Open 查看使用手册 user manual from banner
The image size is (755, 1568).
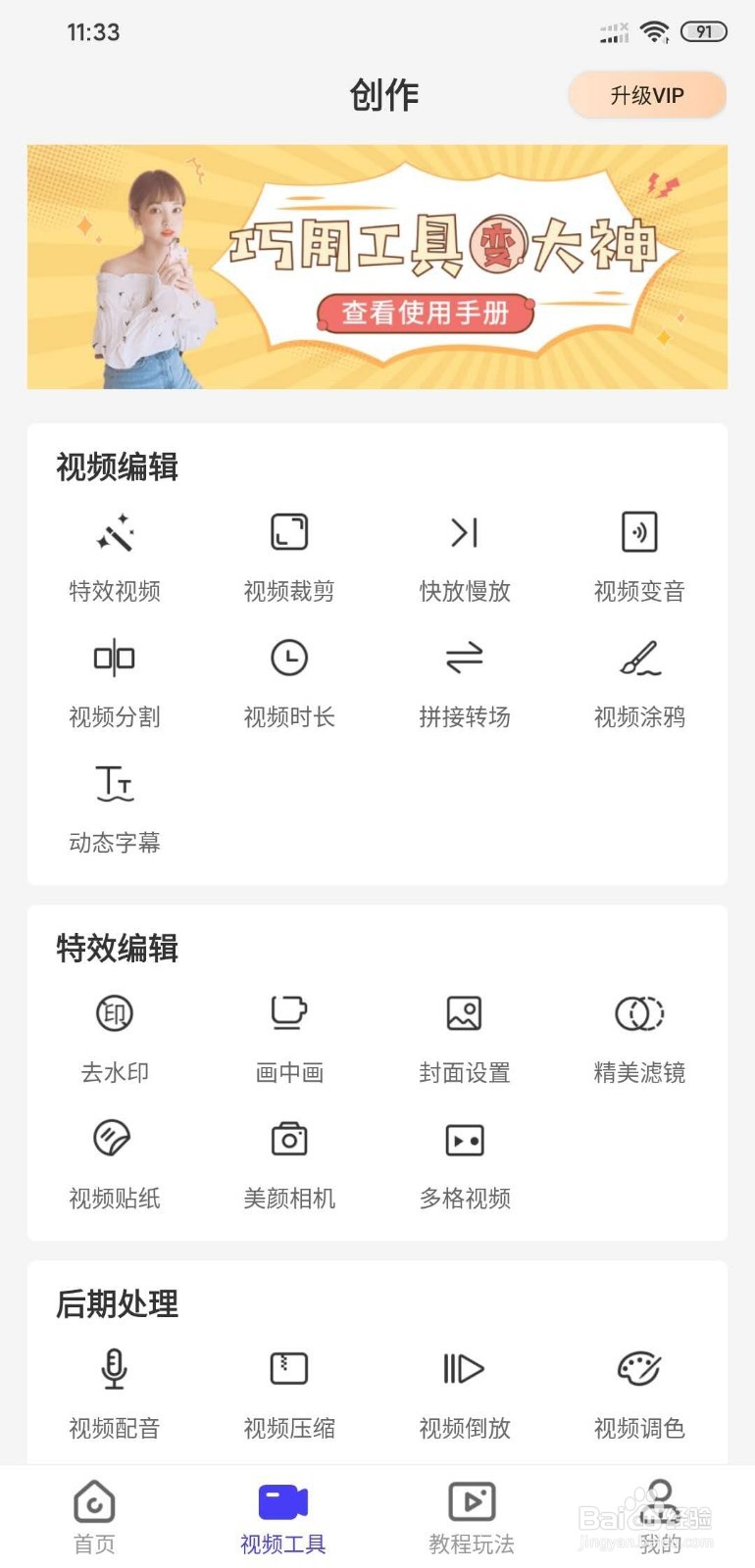426,314
